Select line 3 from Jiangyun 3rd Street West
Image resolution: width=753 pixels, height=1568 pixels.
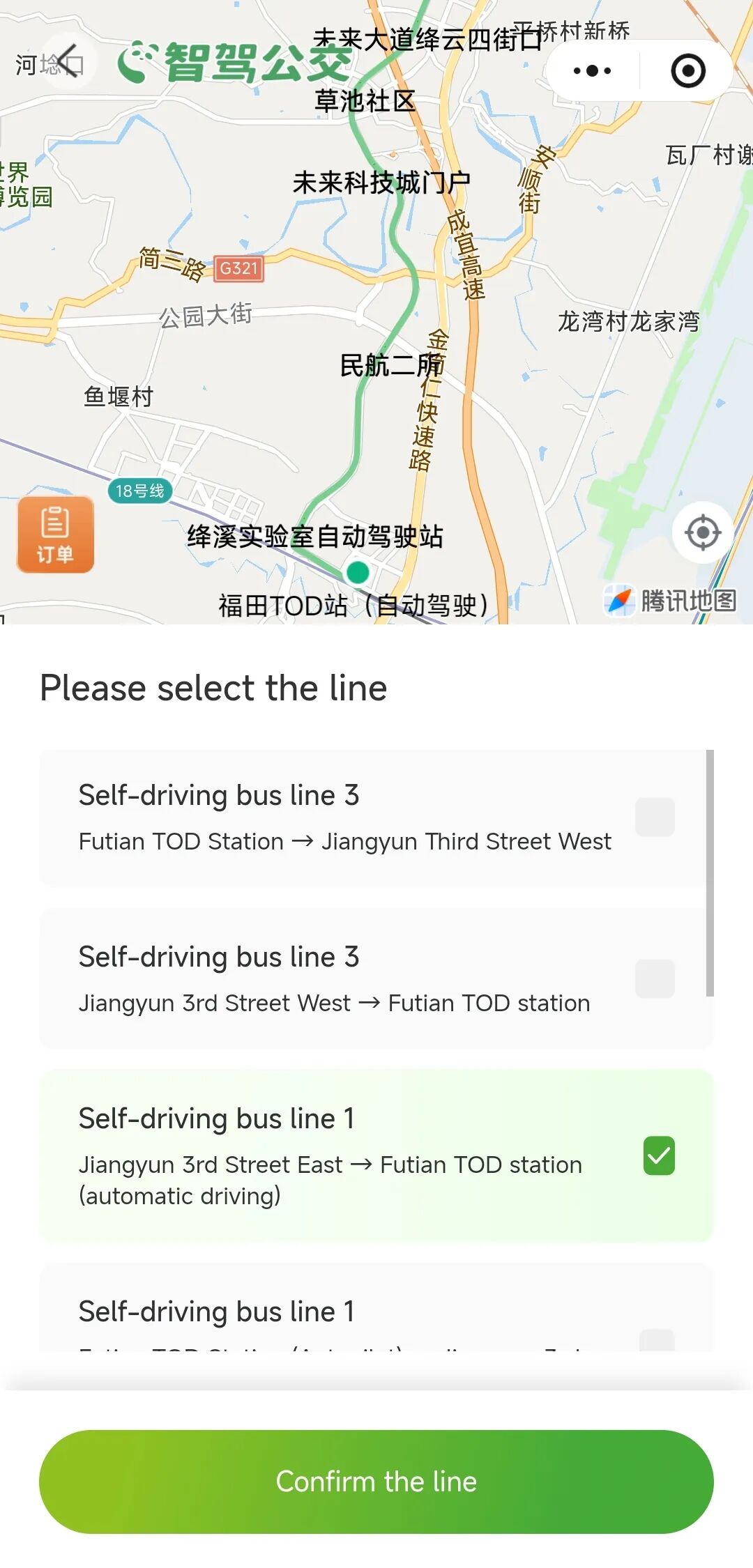coord(655,978)
